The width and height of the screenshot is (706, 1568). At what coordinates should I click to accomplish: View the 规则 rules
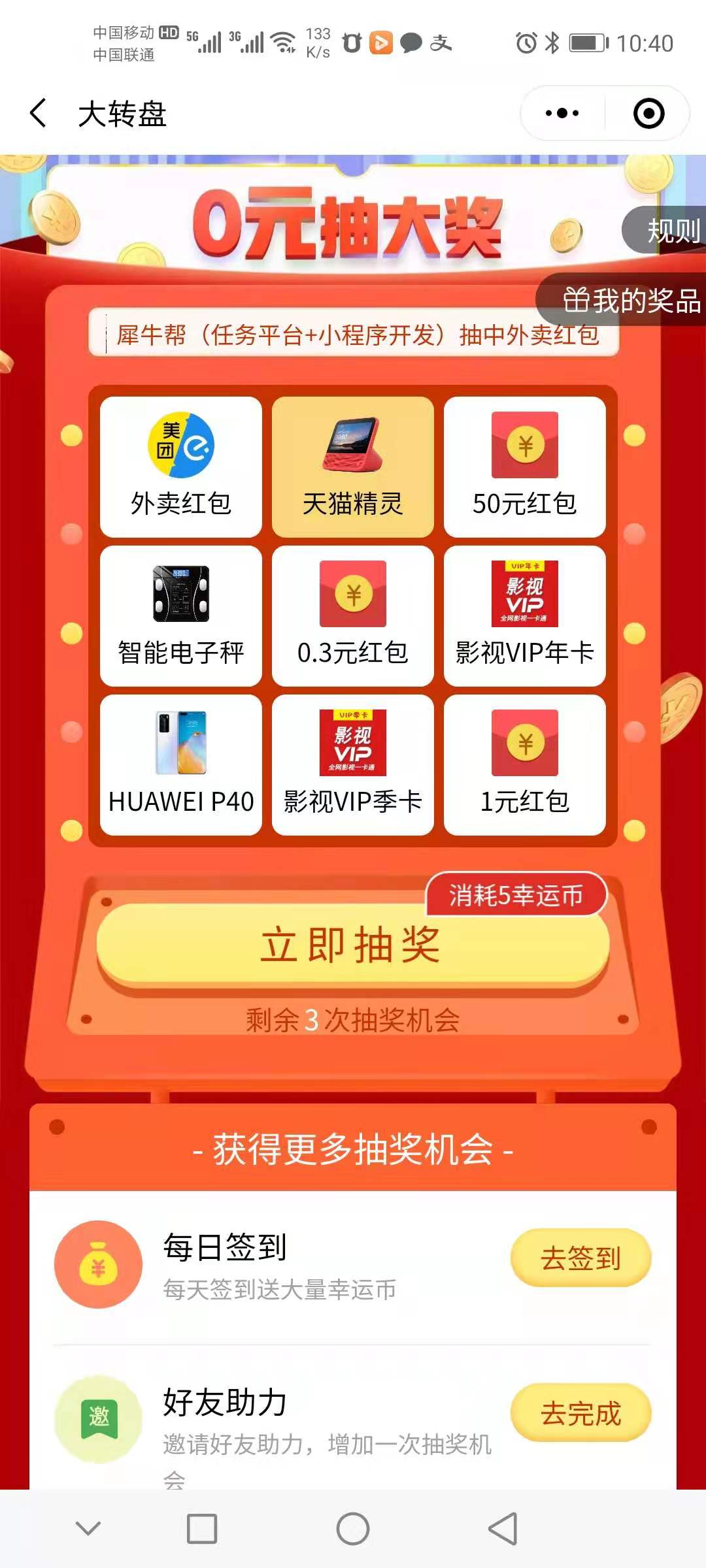pos(670,230)
